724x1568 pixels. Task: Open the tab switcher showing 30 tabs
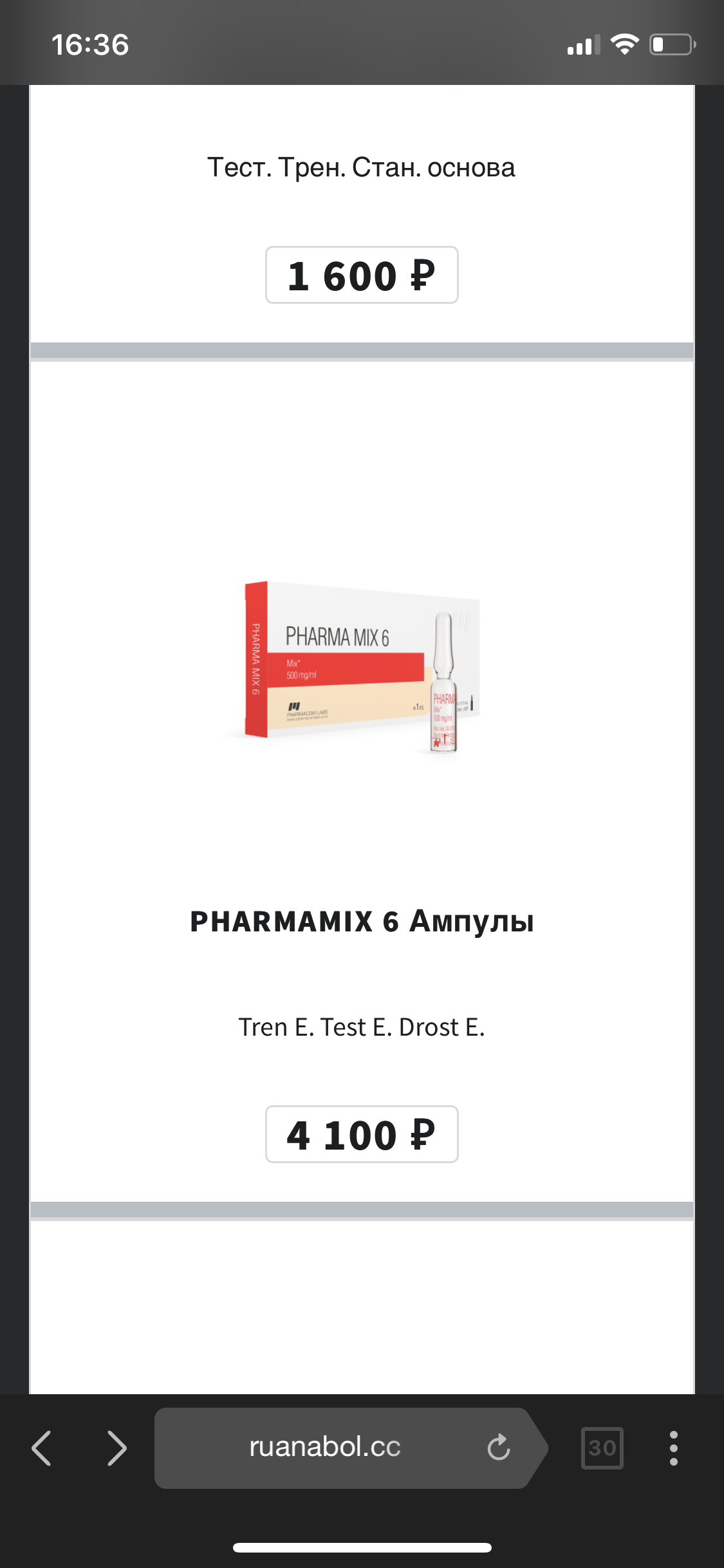[602, 1448]
